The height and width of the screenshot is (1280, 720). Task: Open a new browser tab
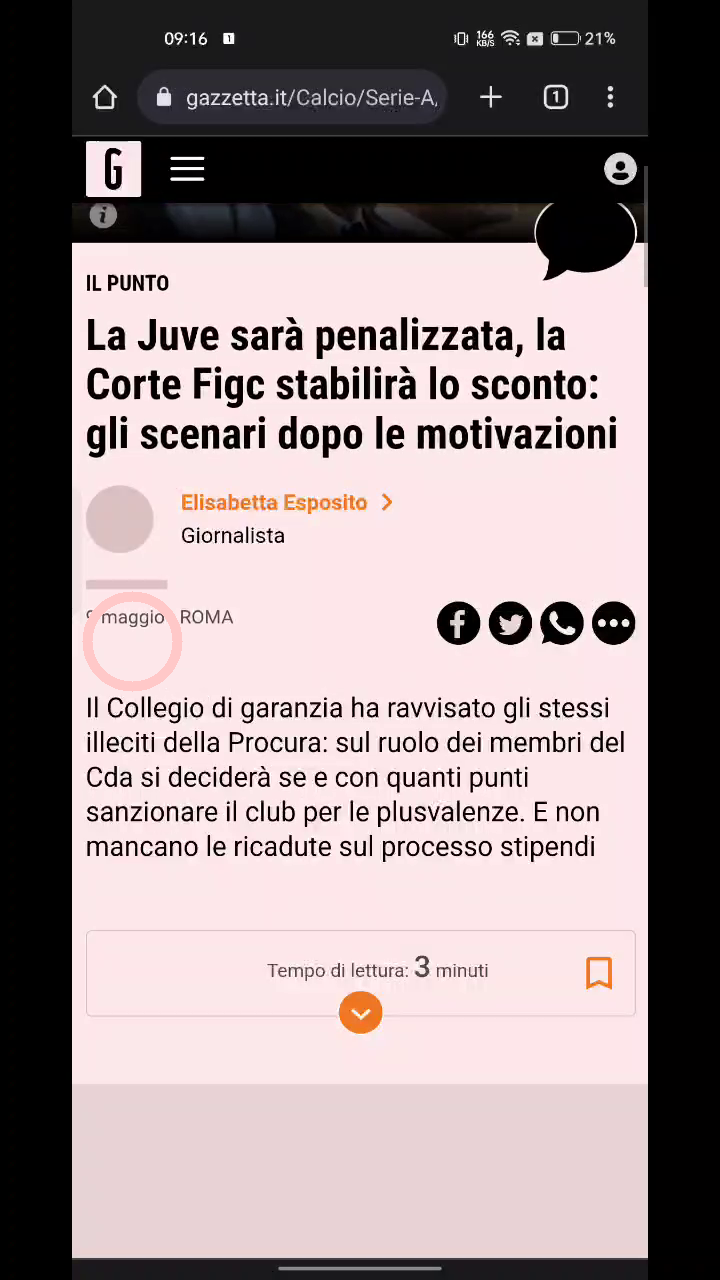point(490,97)
